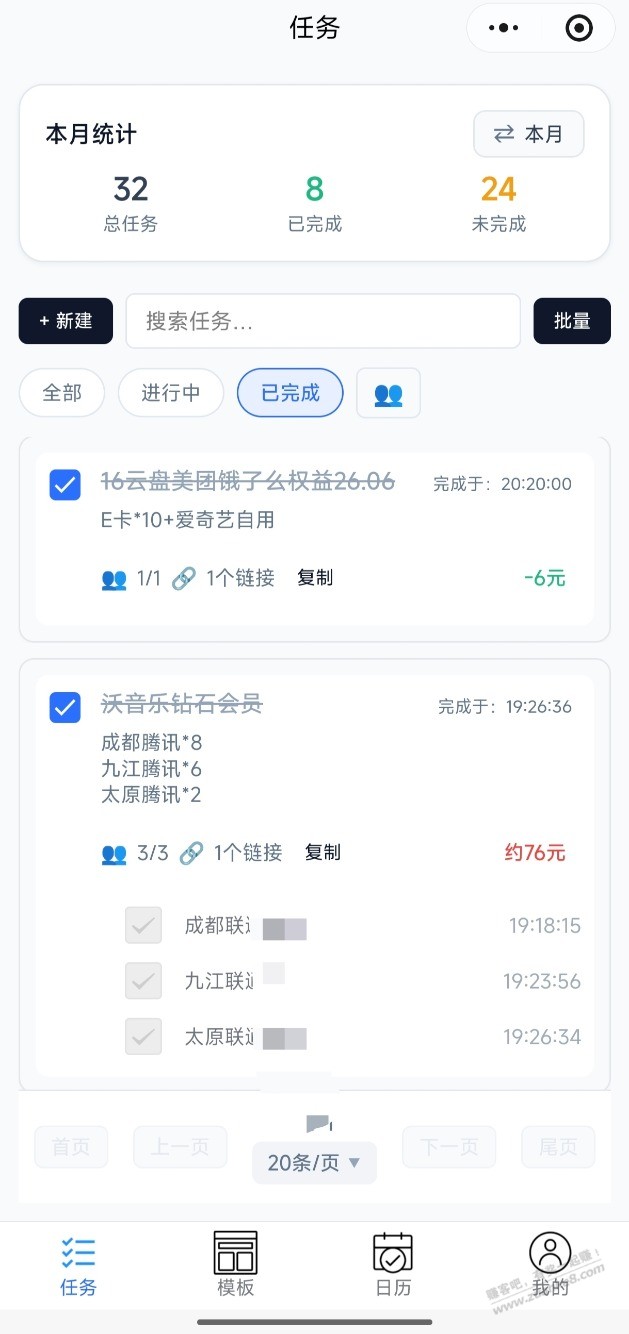Image resolution: width=629 pixels, height=1334 pixels.
Task: Show 全部 tasks filter
Action: [62, 393]
